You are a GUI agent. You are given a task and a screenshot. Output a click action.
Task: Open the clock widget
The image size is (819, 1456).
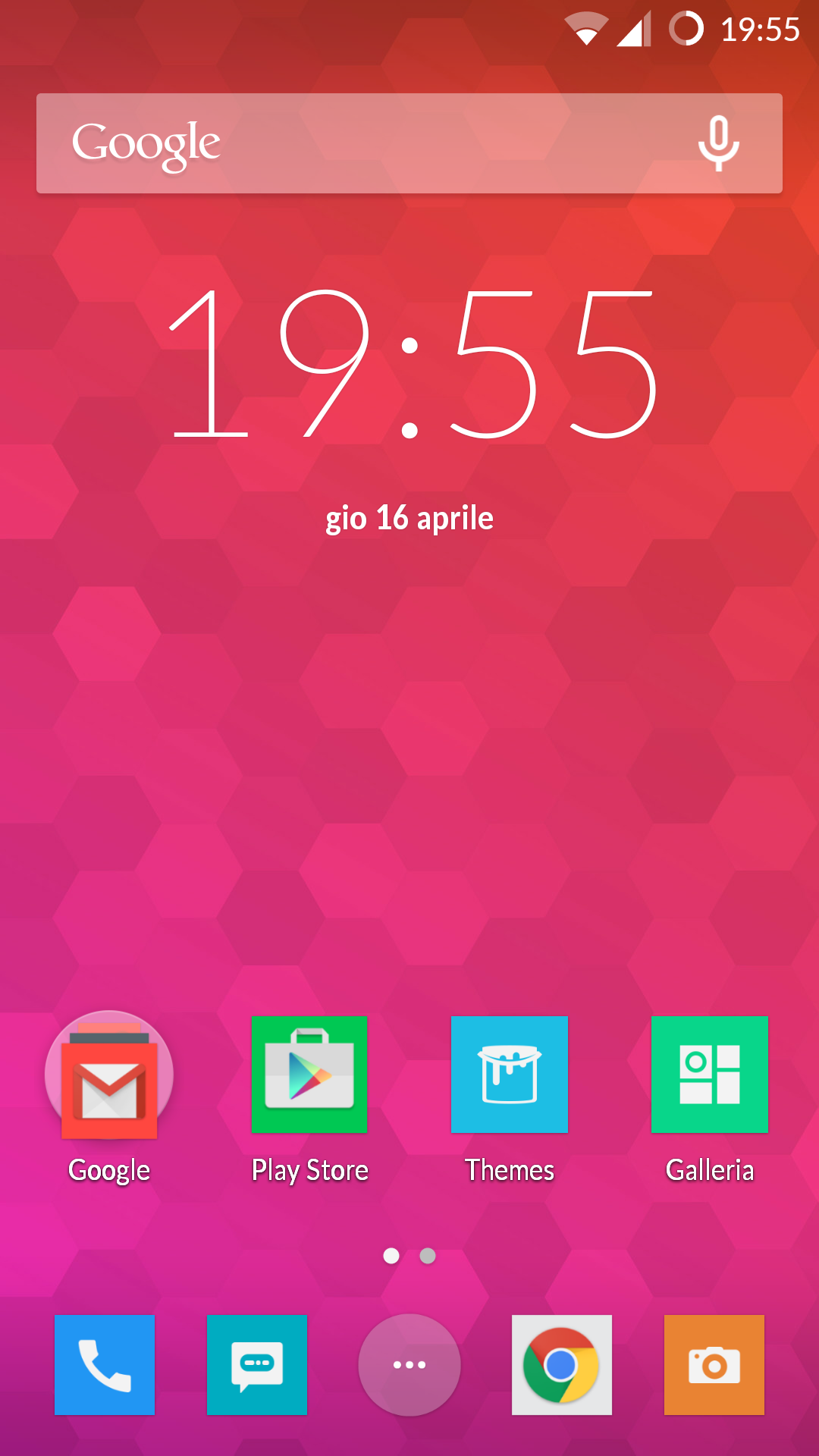click(x=409, y=364)
